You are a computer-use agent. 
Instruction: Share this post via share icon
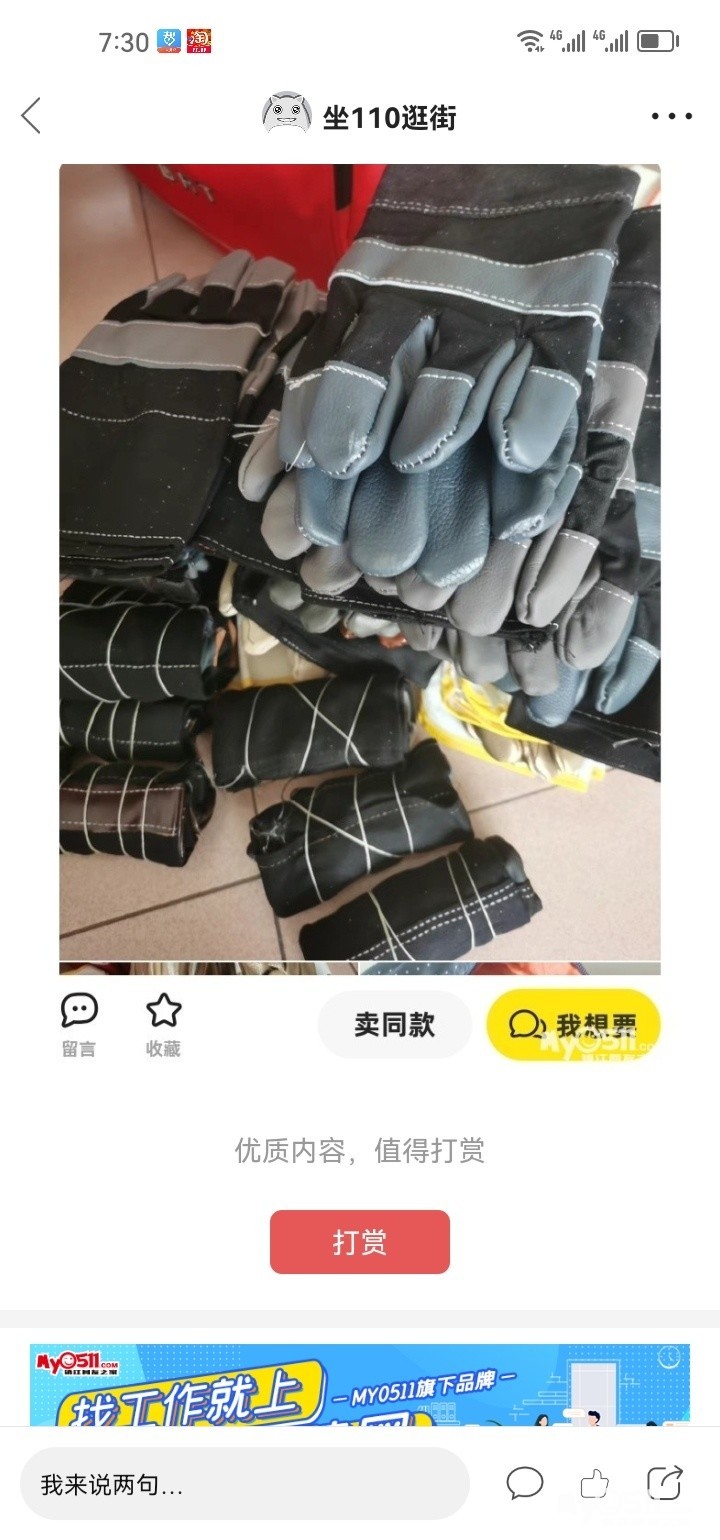click(665, 1482)
